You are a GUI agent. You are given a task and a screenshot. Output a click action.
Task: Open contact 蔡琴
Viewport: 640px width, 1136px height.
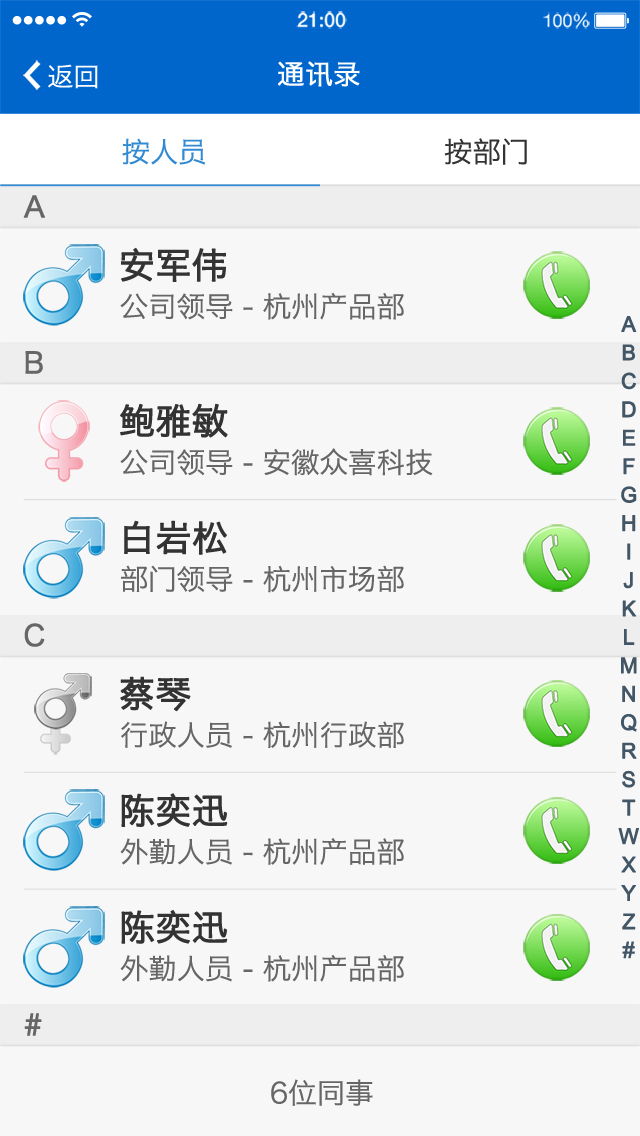click(260, 714)
